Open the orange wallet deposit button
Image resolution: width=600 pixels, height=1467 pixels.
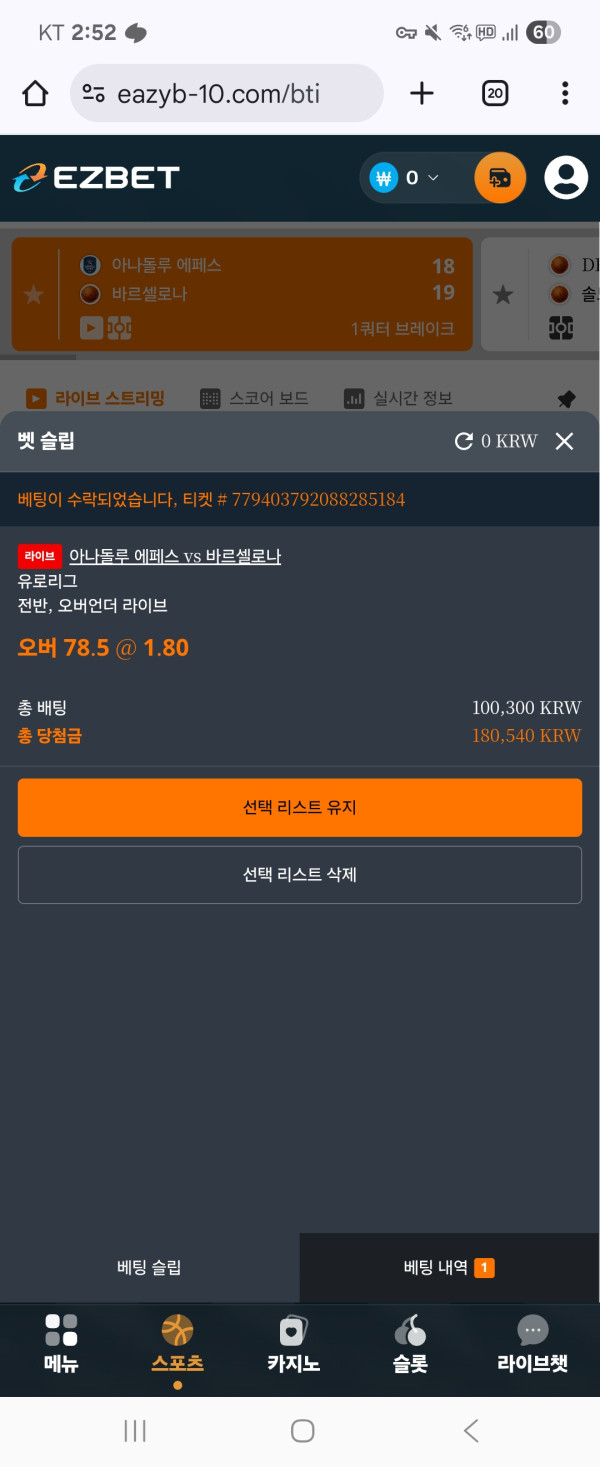(x=499, y=178)
